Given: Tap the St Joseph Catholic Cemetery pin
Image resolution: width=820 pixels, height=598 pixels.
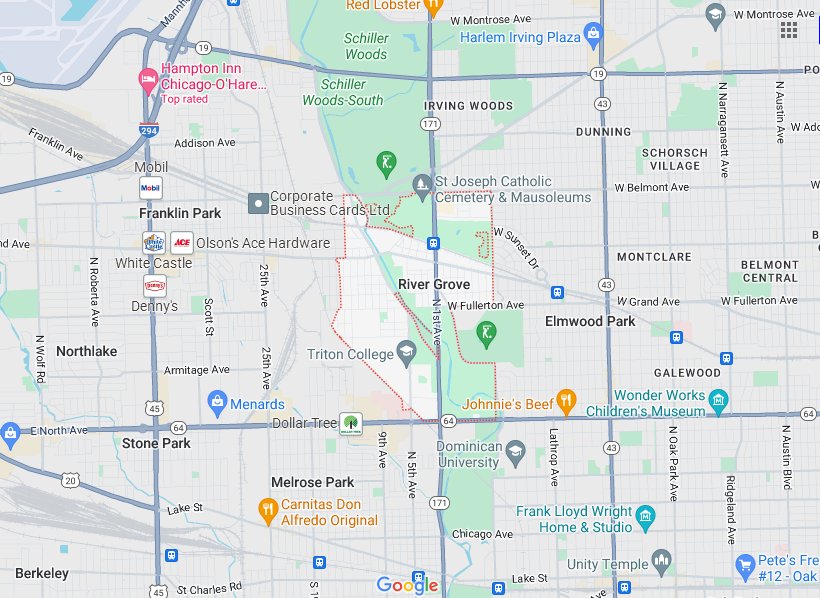Looking at the screenshot, I should click(x=422, y=185).
